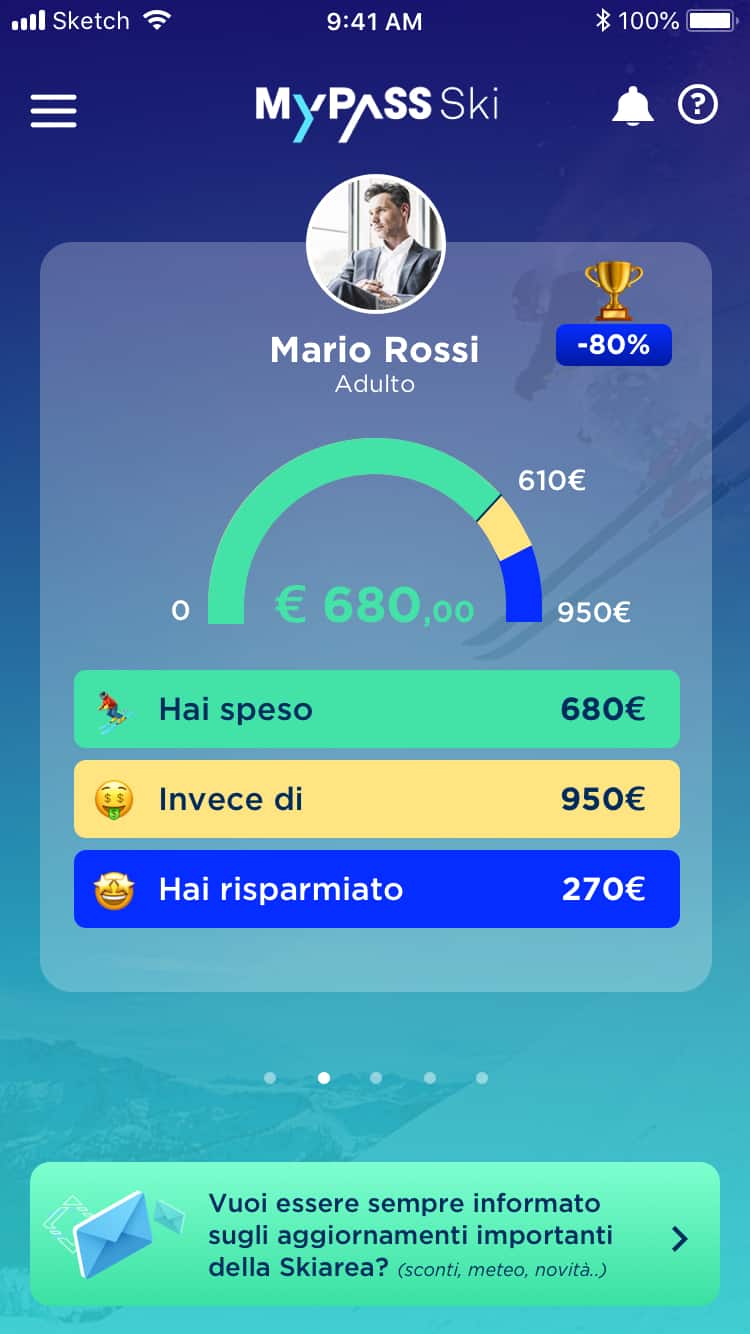Tap the help question mark icon

point(698,104)
